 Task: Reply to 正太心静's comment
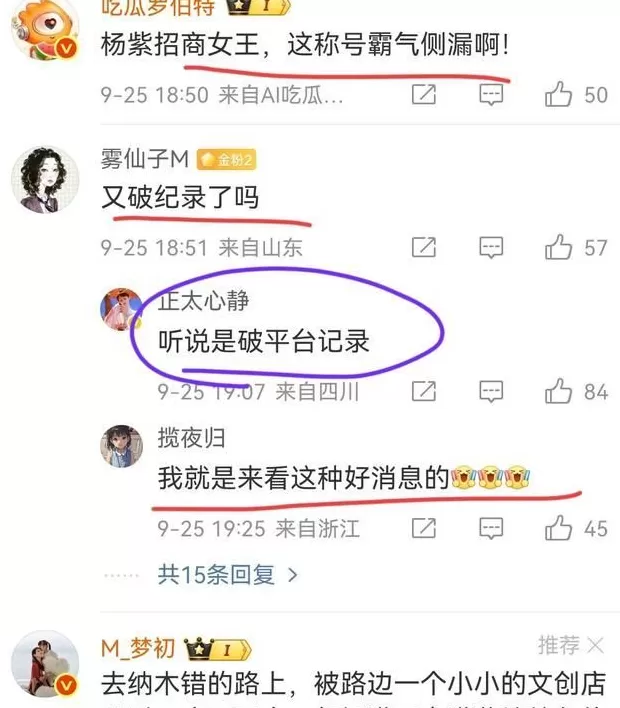[x=490, y=391]
